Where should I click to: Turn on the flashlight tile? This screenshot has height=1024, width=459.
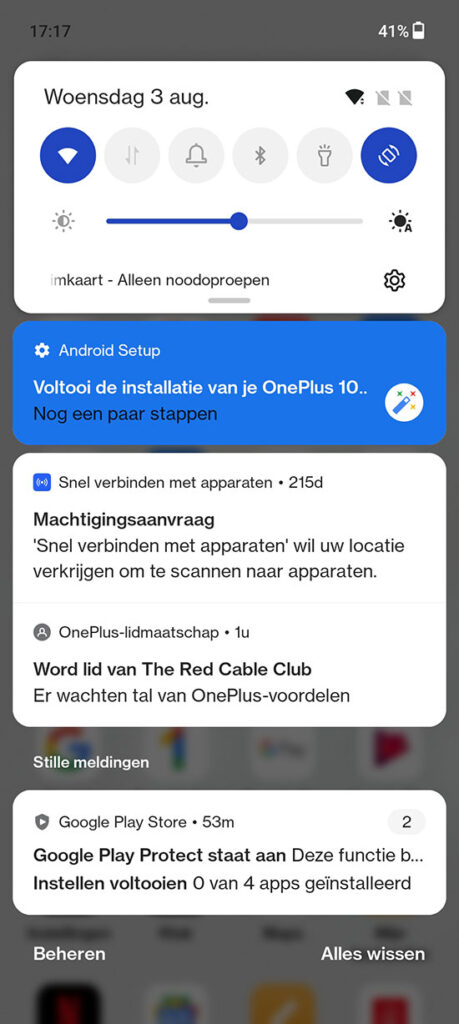click(x=324, y=155)
